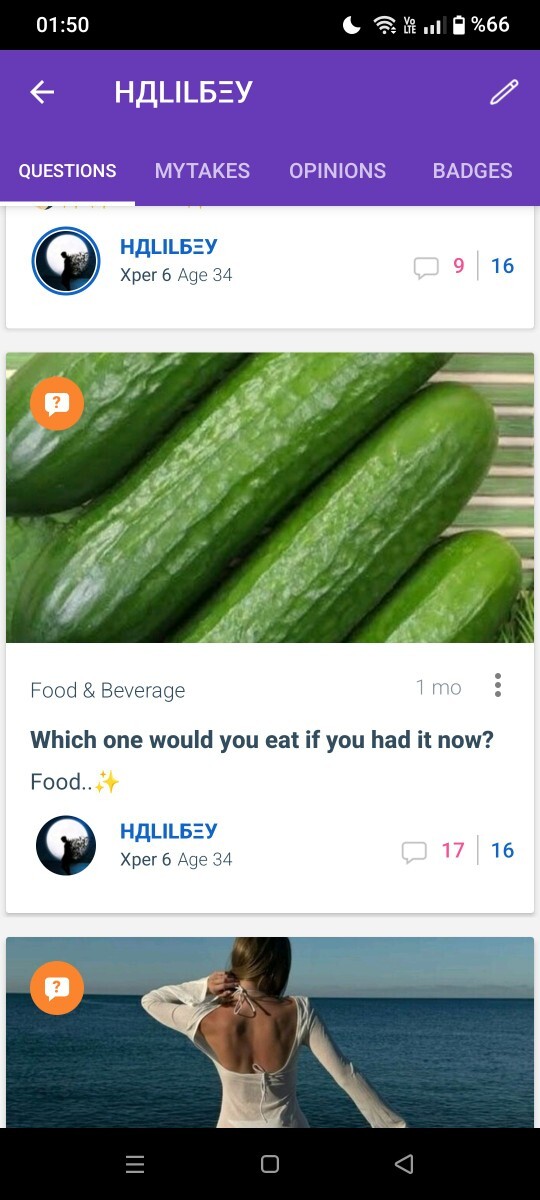Open the Badges tab
The image size is (540, 1200).
472,171
